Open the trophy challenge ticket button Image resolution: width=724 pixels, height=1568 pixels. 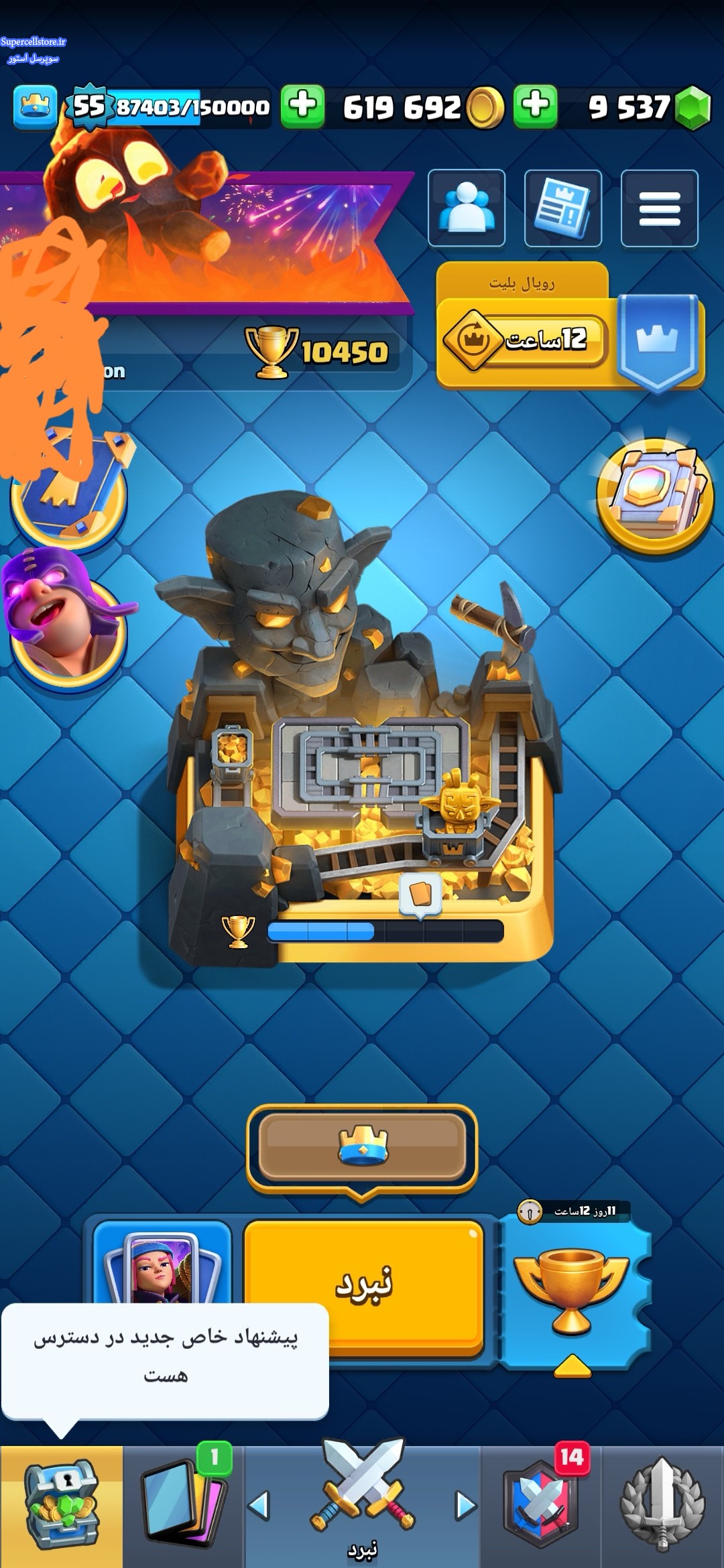[572, 1291]
